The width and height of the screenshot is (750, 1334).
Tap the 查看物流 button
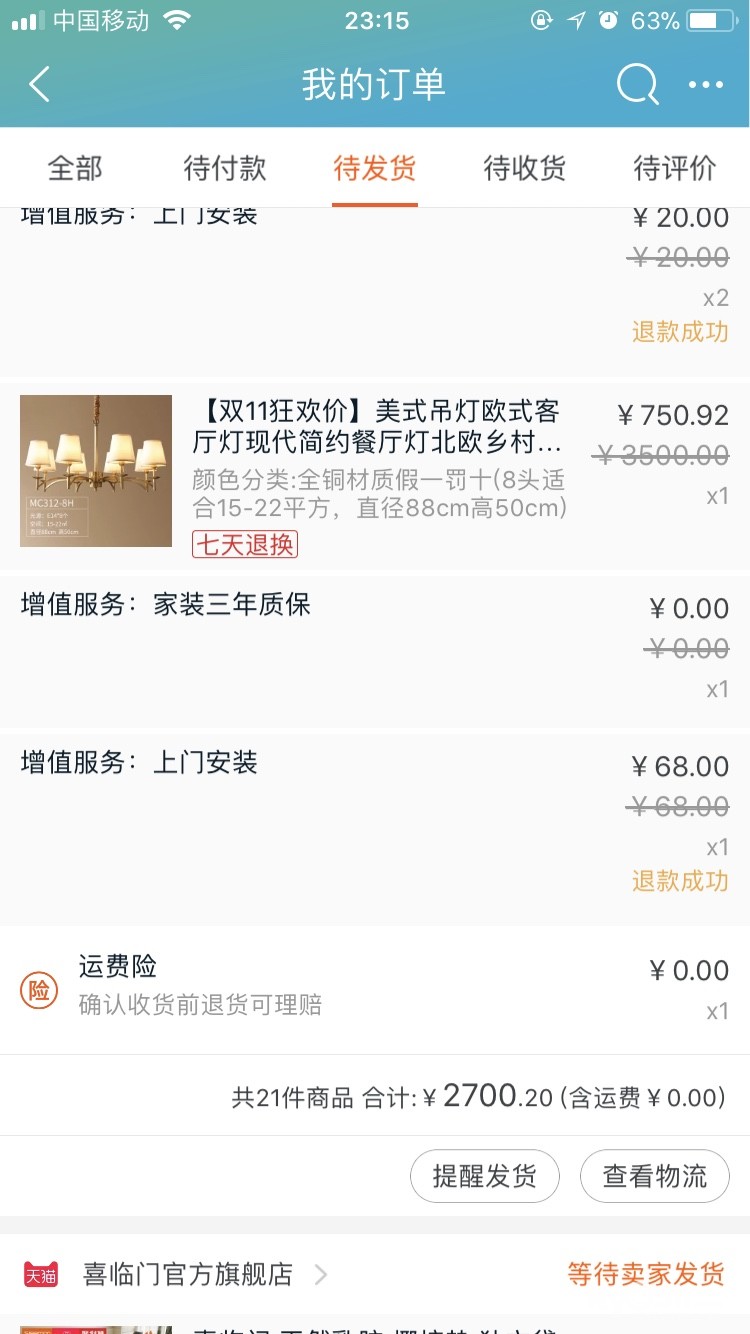(x=655, y=1176)
